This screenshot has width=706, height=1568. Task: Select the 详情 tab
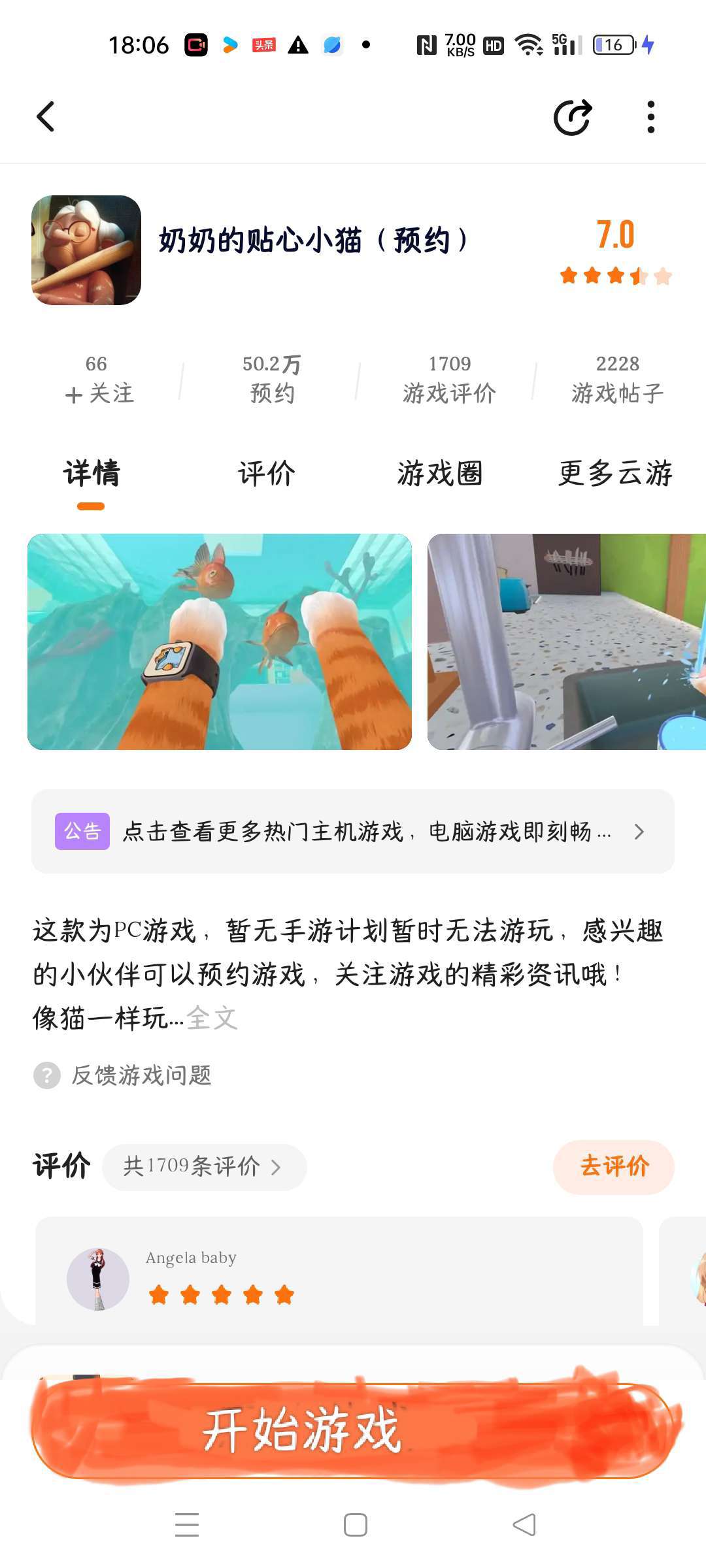92,474
